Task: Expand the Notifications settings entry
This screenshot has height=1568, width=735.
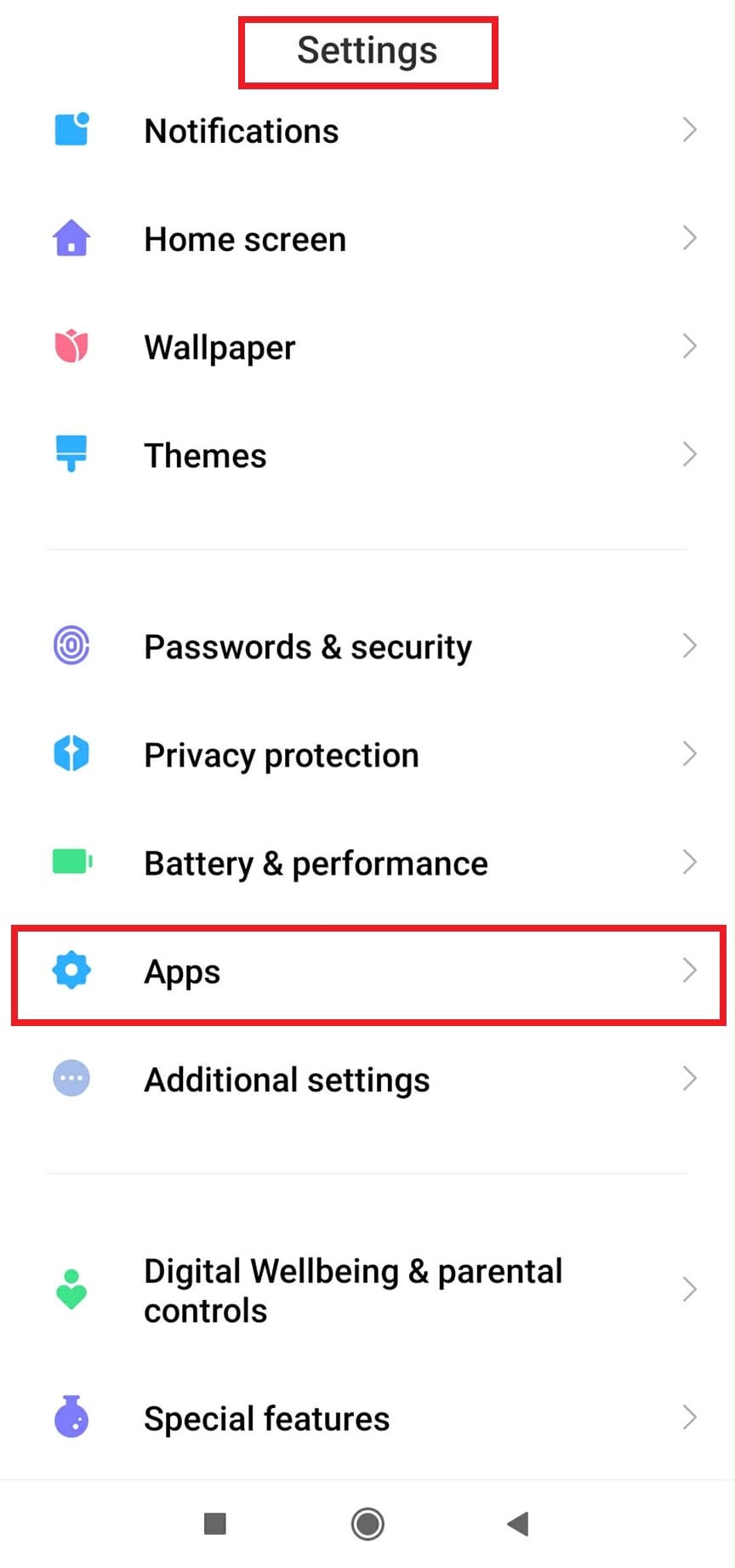Action: coord(366,130)
